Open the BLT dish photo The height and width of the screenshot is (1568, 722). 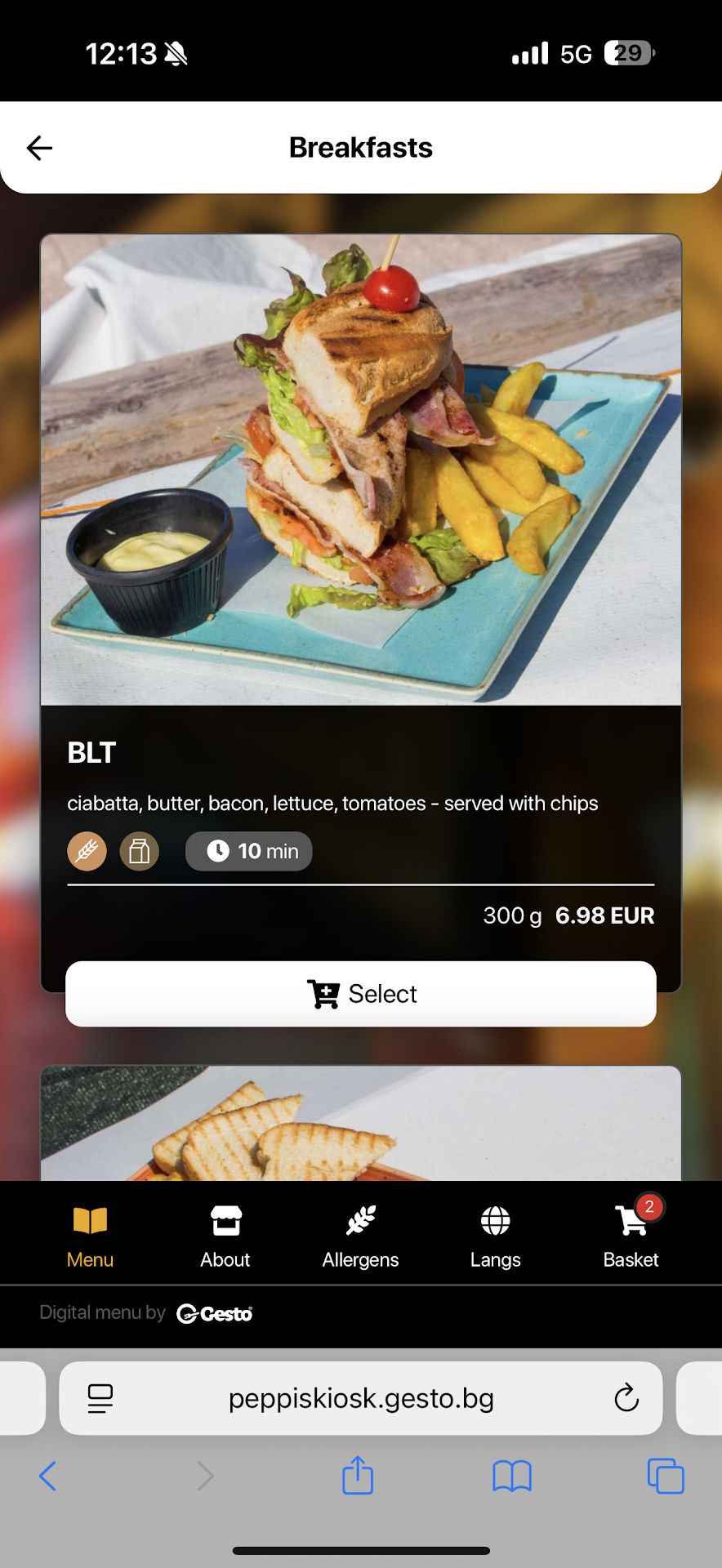[x=361, y=470]
